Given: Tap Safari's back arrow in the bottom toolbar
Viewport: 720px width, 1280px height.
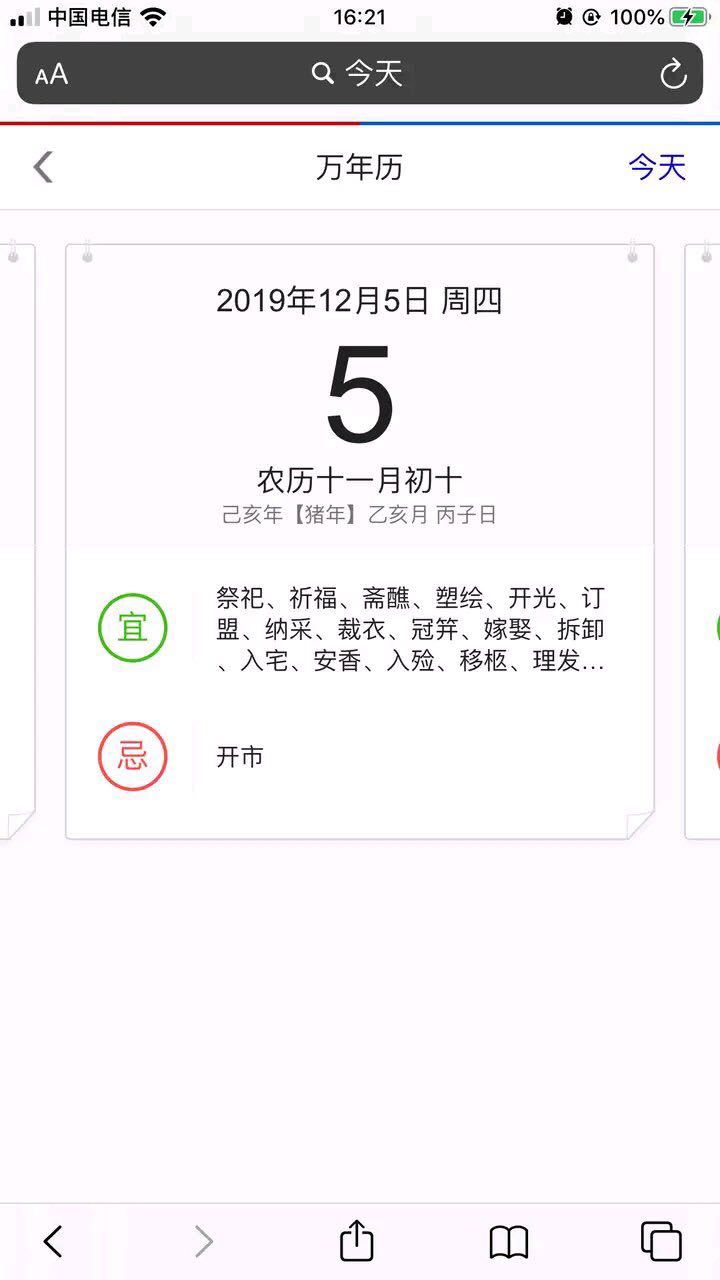Looking at the screenshot, I should pyautogui.click(x=53, y=1241).
